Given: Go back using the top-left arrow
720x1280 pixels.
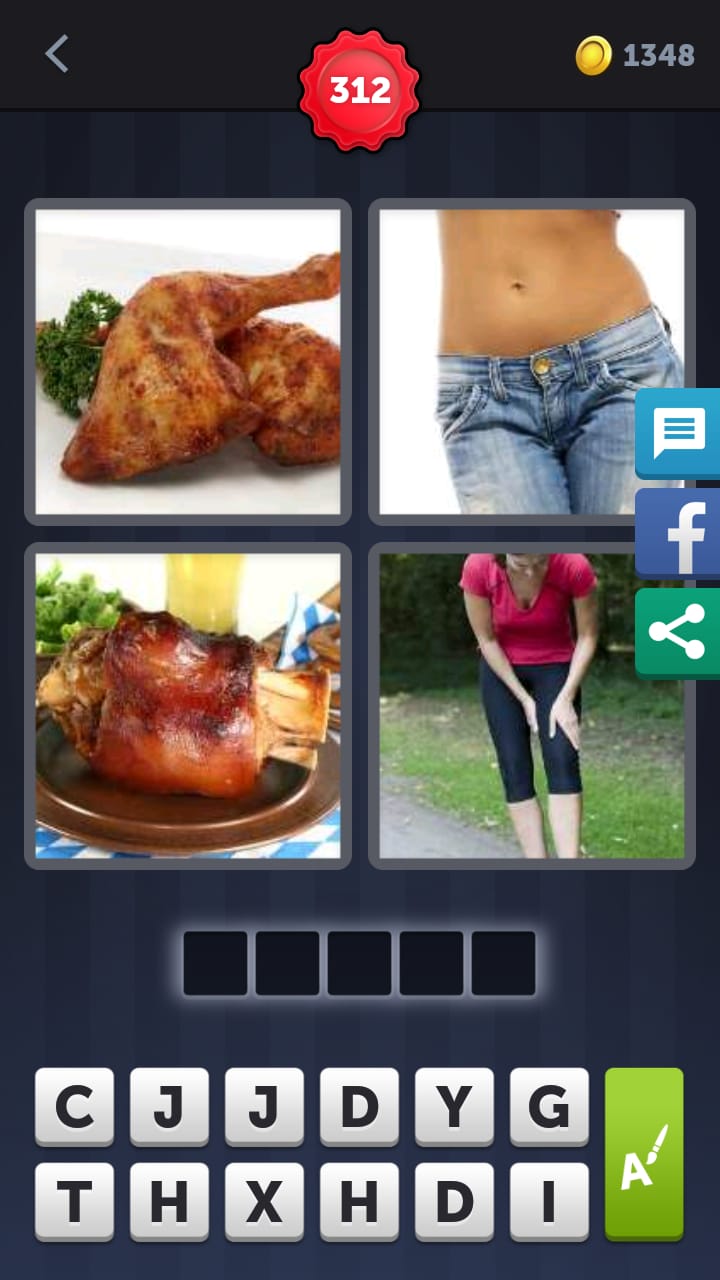Looking at the screenshot, I should pyautogui.click(x=57, y=54).
